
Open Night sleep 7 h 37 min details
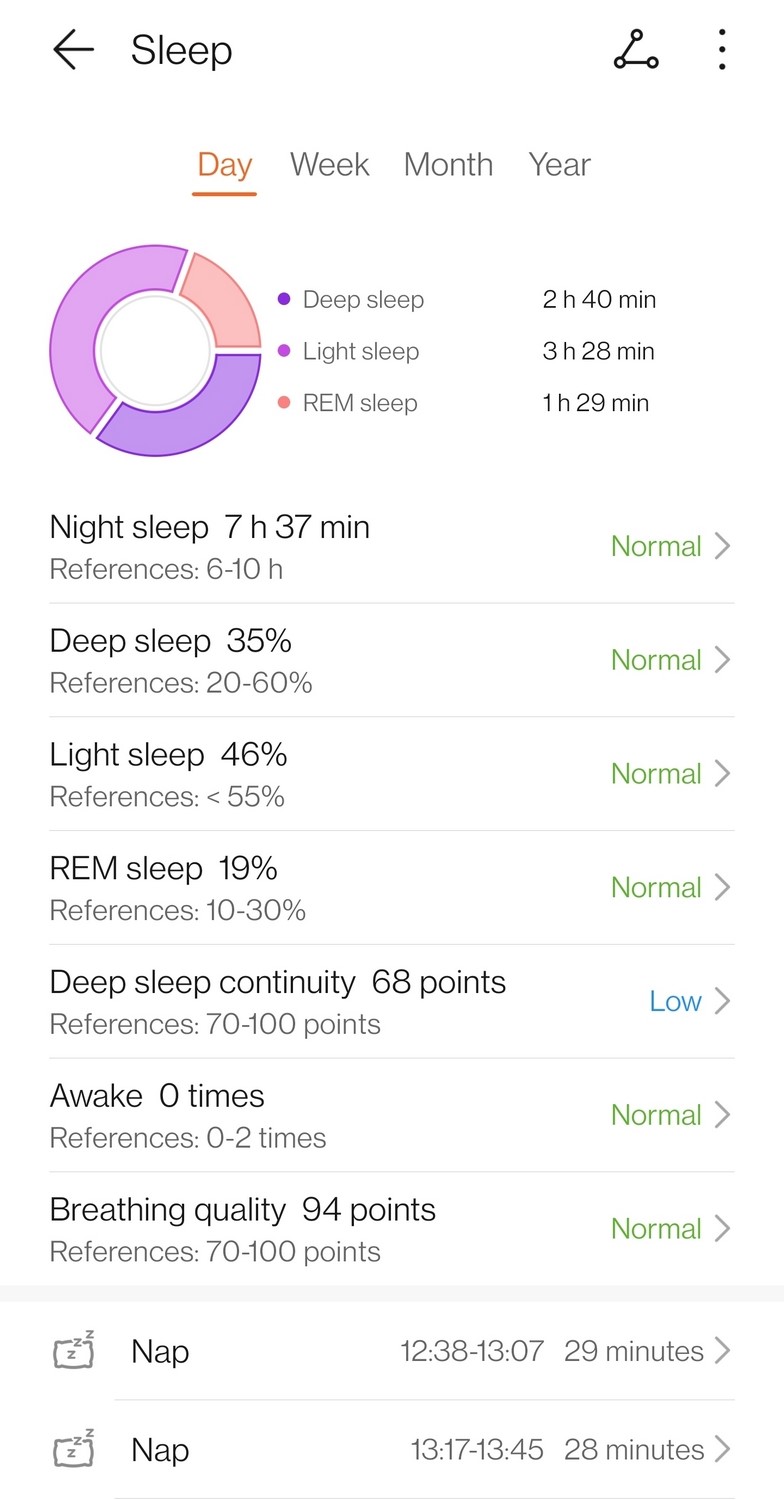(x=391, y=546)
